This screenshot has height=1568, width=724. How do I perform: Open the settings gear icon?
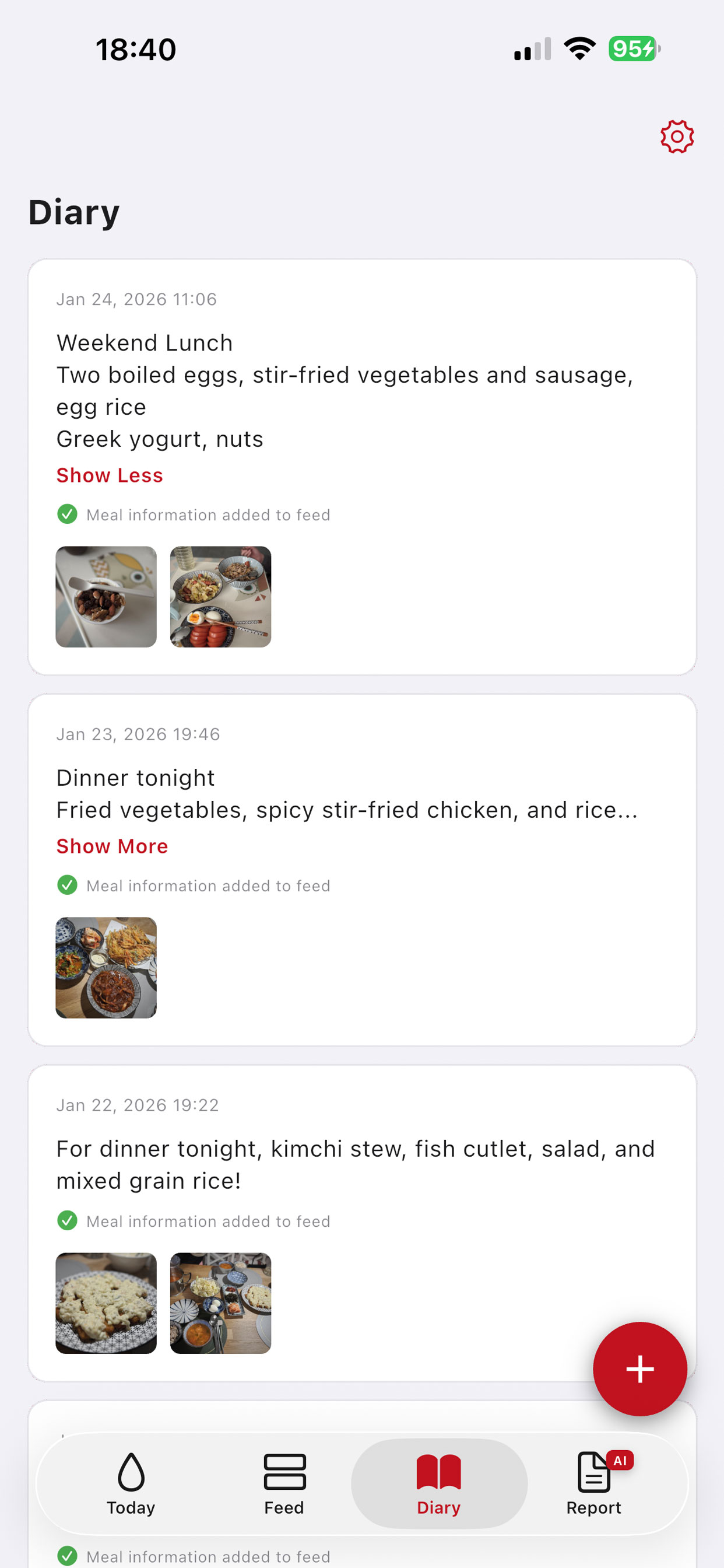(677, 136)
